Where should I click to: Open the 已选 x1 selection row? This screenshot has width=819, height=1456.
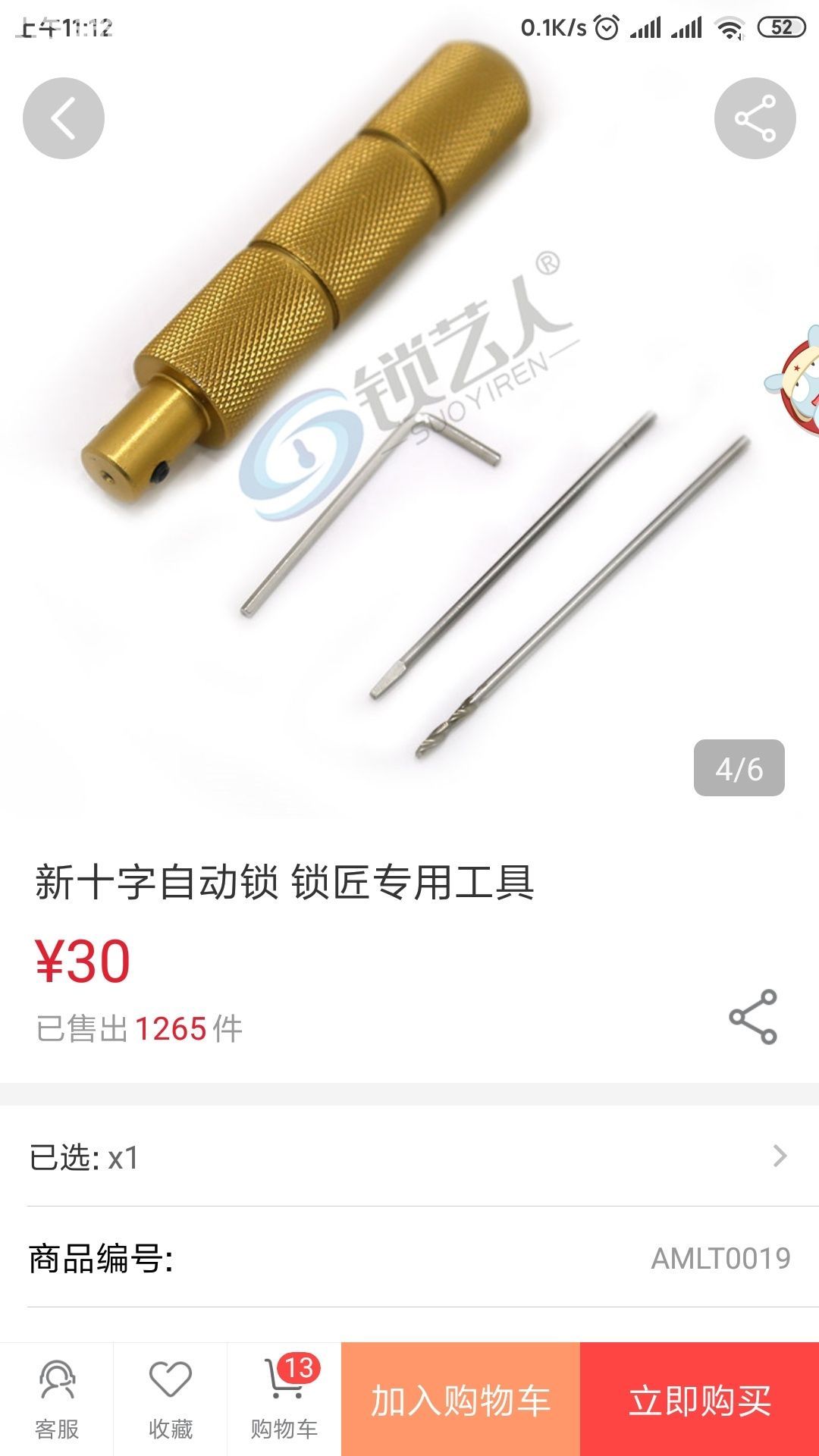(x=409, y=1157)
